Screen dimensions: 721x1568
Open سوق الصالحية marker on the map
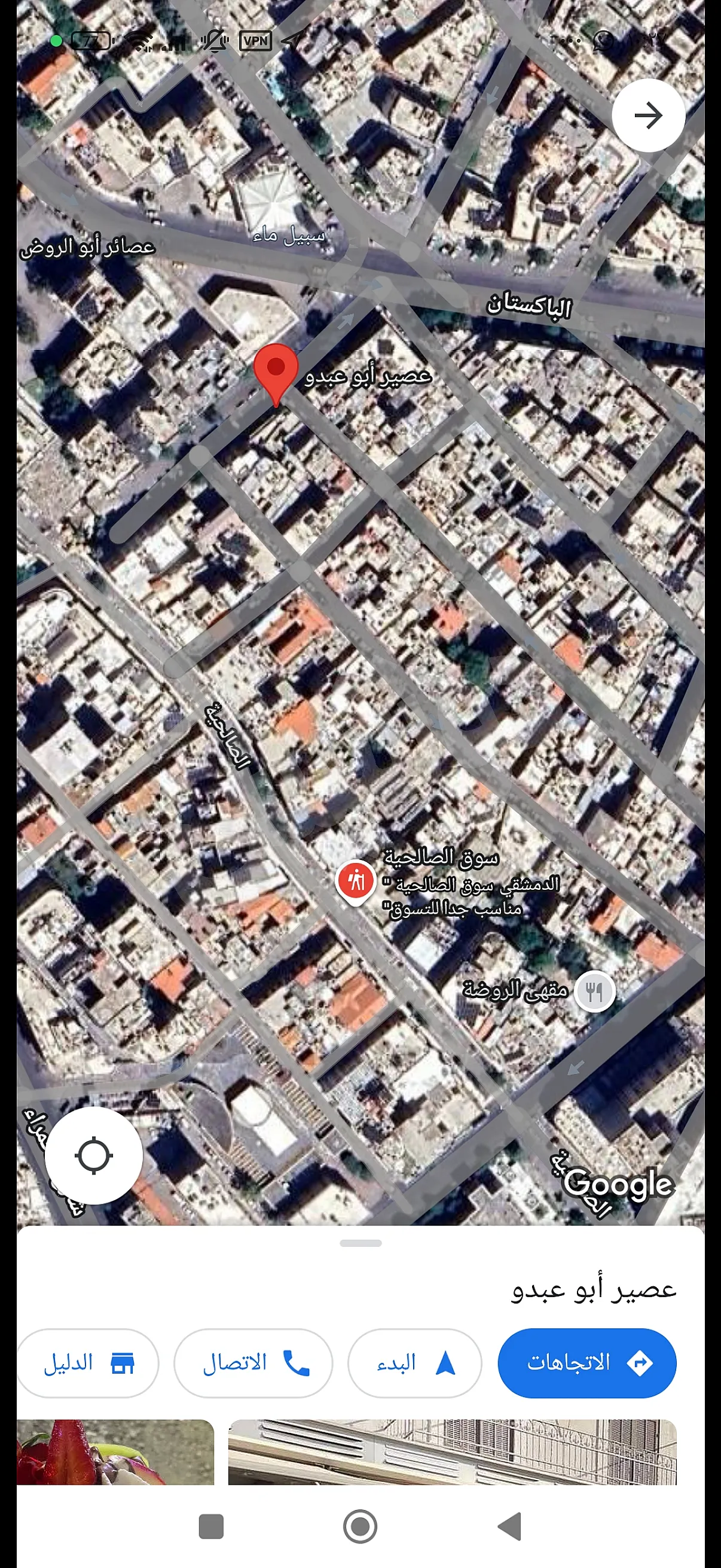click(356, 881)
